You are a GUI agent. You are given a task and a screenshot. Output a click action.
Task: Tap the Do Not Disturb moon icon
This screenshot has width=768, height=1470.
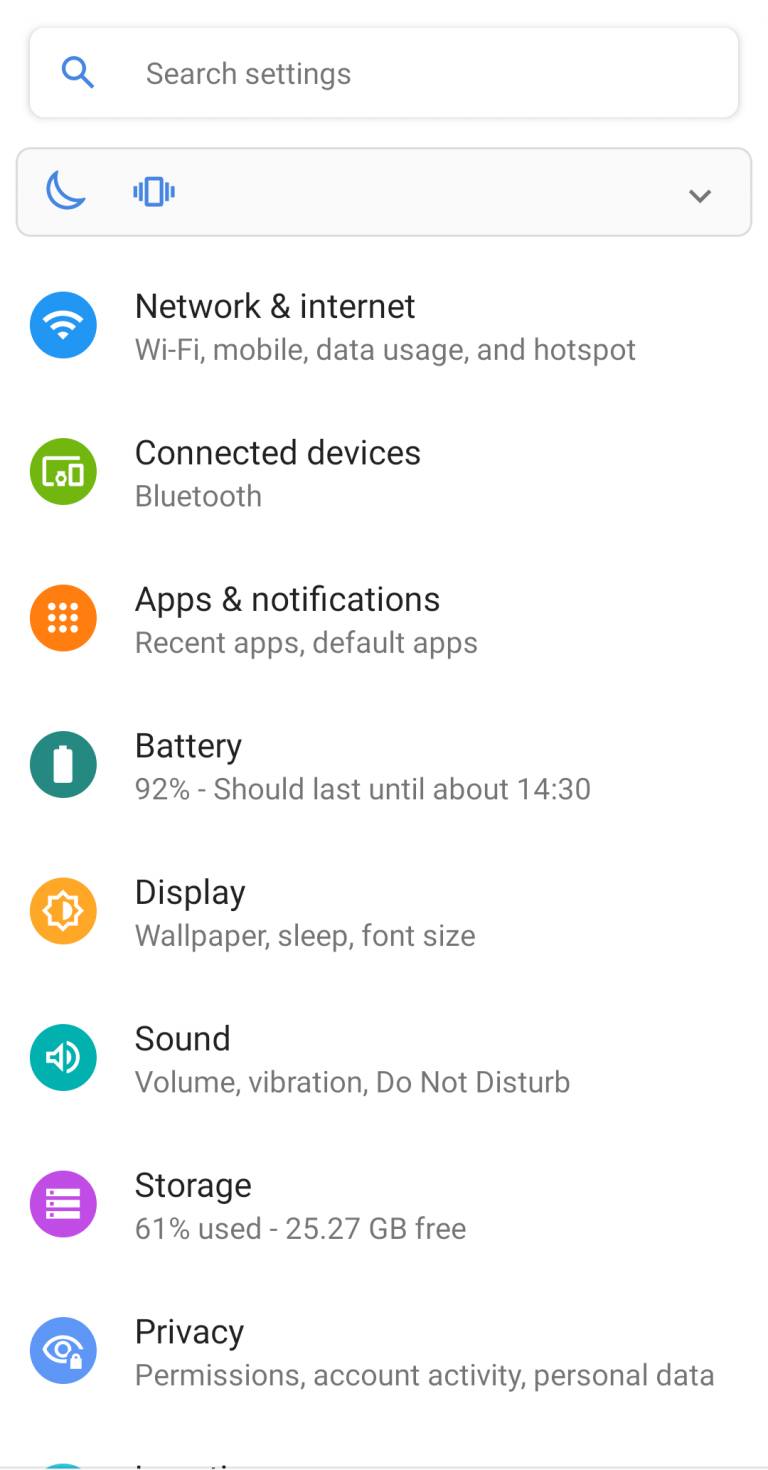64,190
